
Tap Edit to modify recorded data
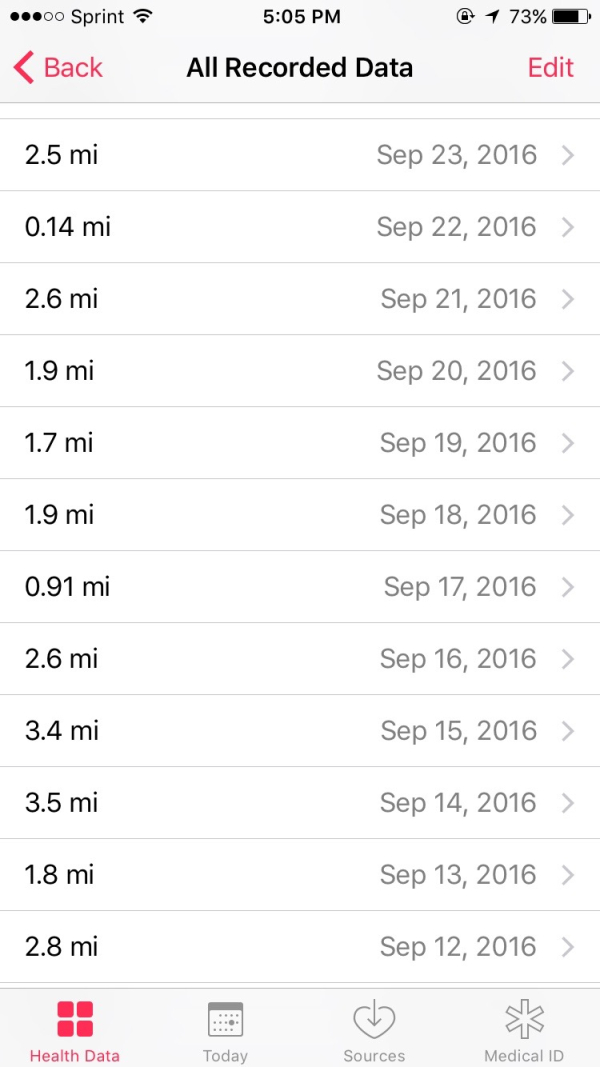coord(550,68)
